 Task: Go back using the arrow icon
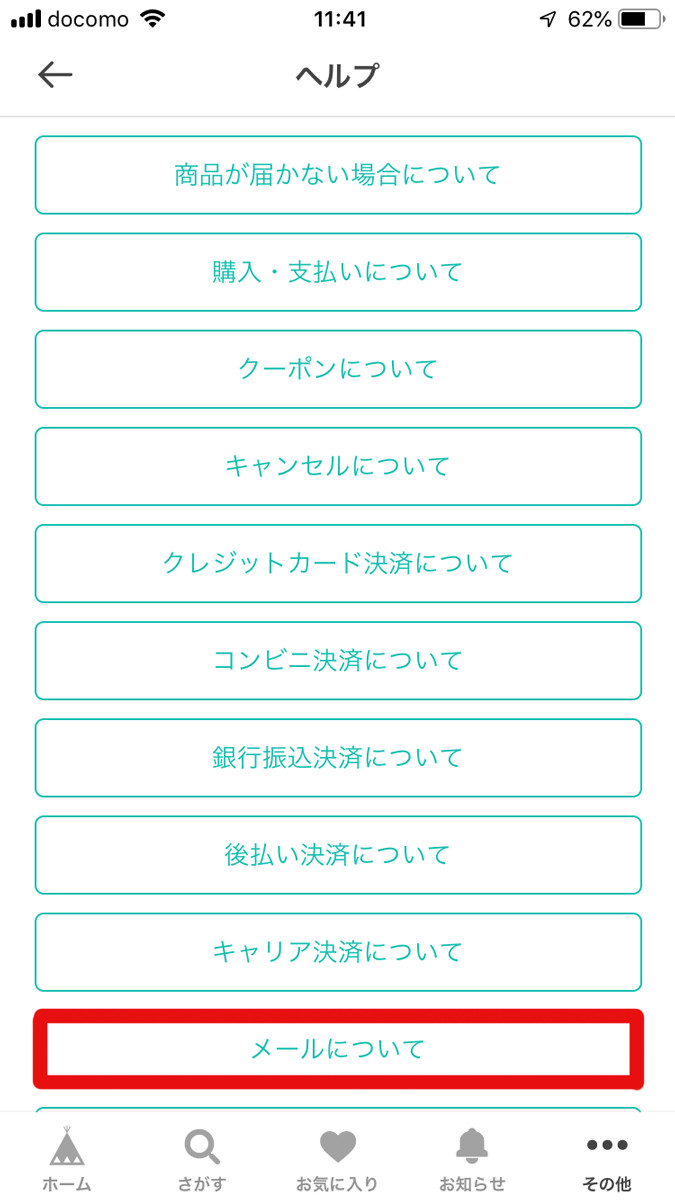[55, 75]
